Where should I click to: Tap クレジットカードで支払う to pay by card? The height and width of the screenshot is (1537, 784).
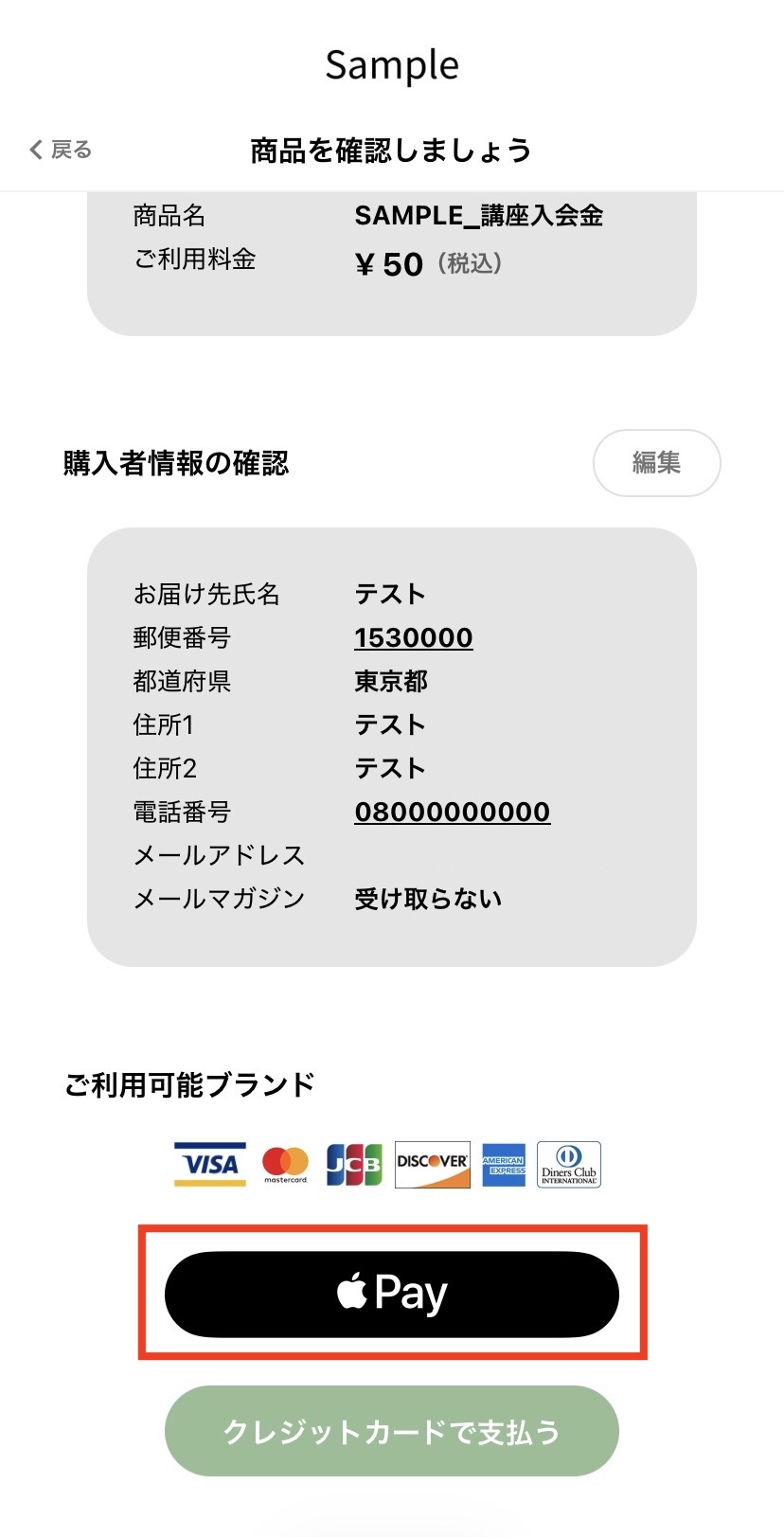click(391, 1431)
